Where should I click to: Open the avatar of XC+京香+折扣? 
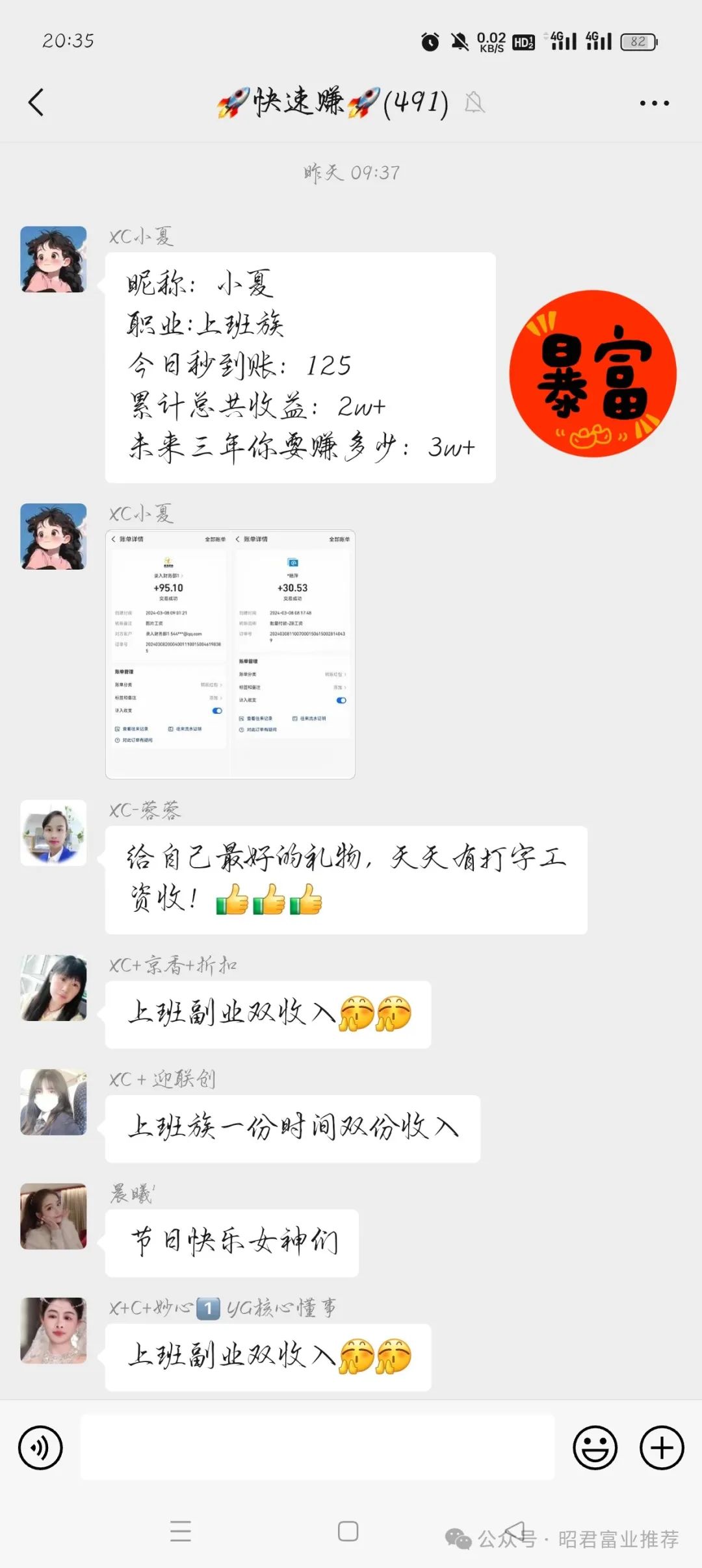53,987
